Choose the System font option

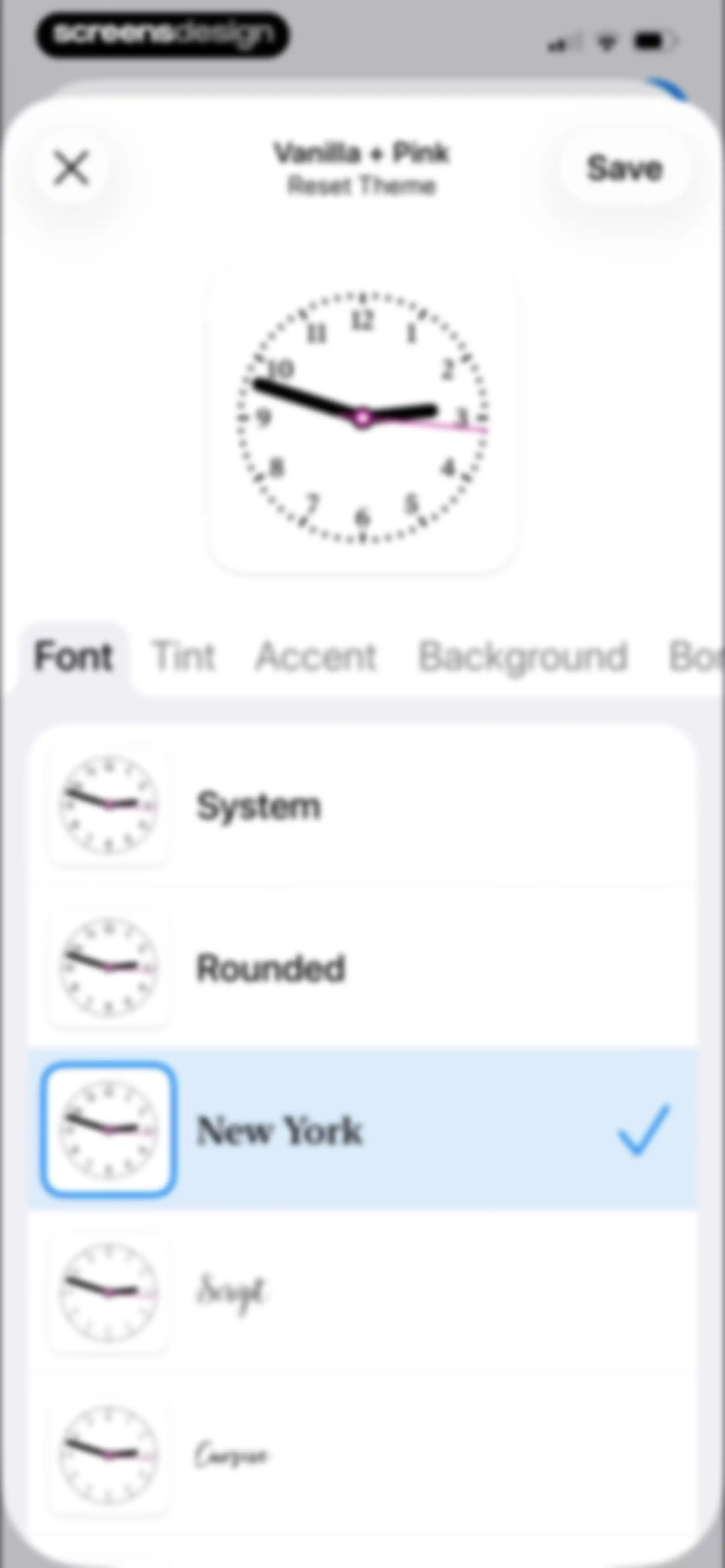(363, 805)
